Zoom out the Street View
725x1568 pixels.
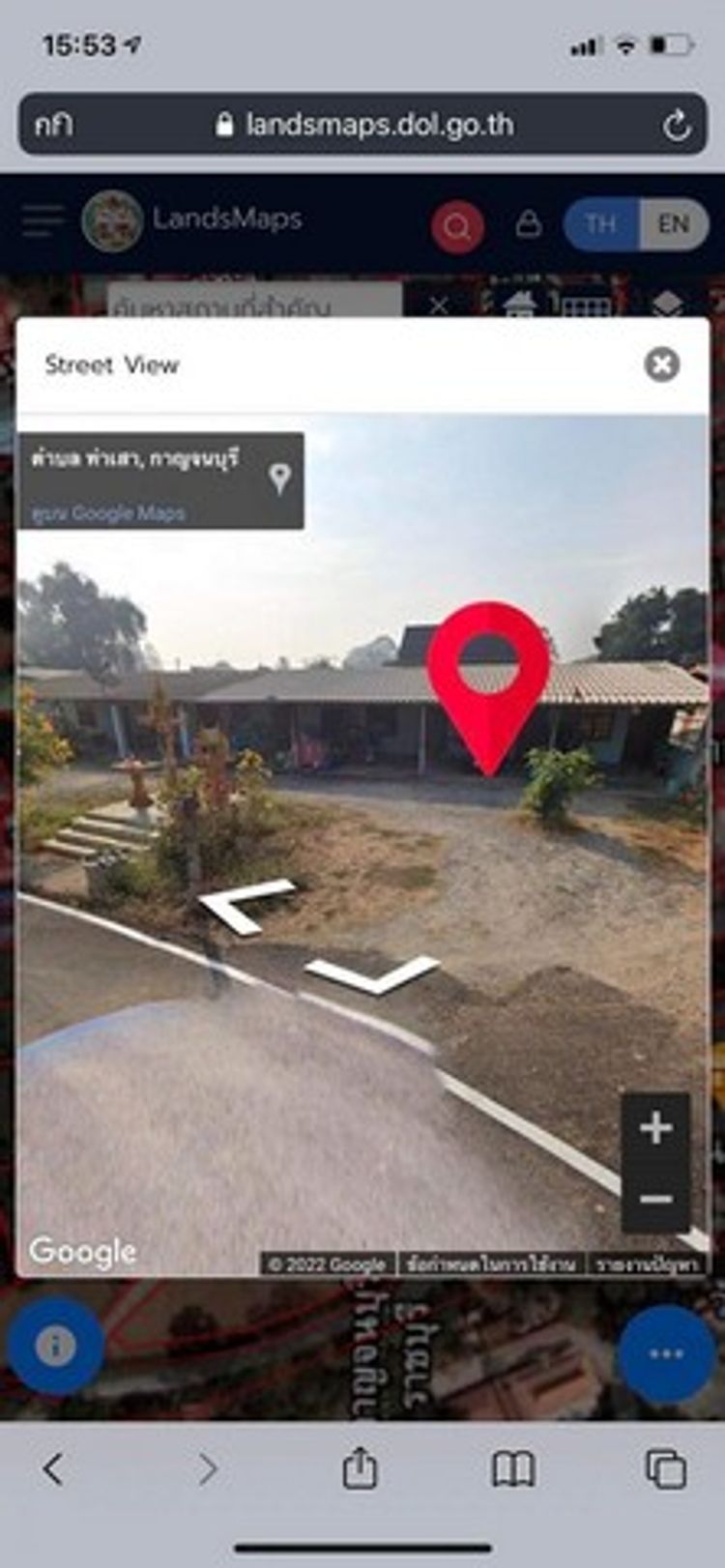pyautogui.click(x=656, y=1199)
